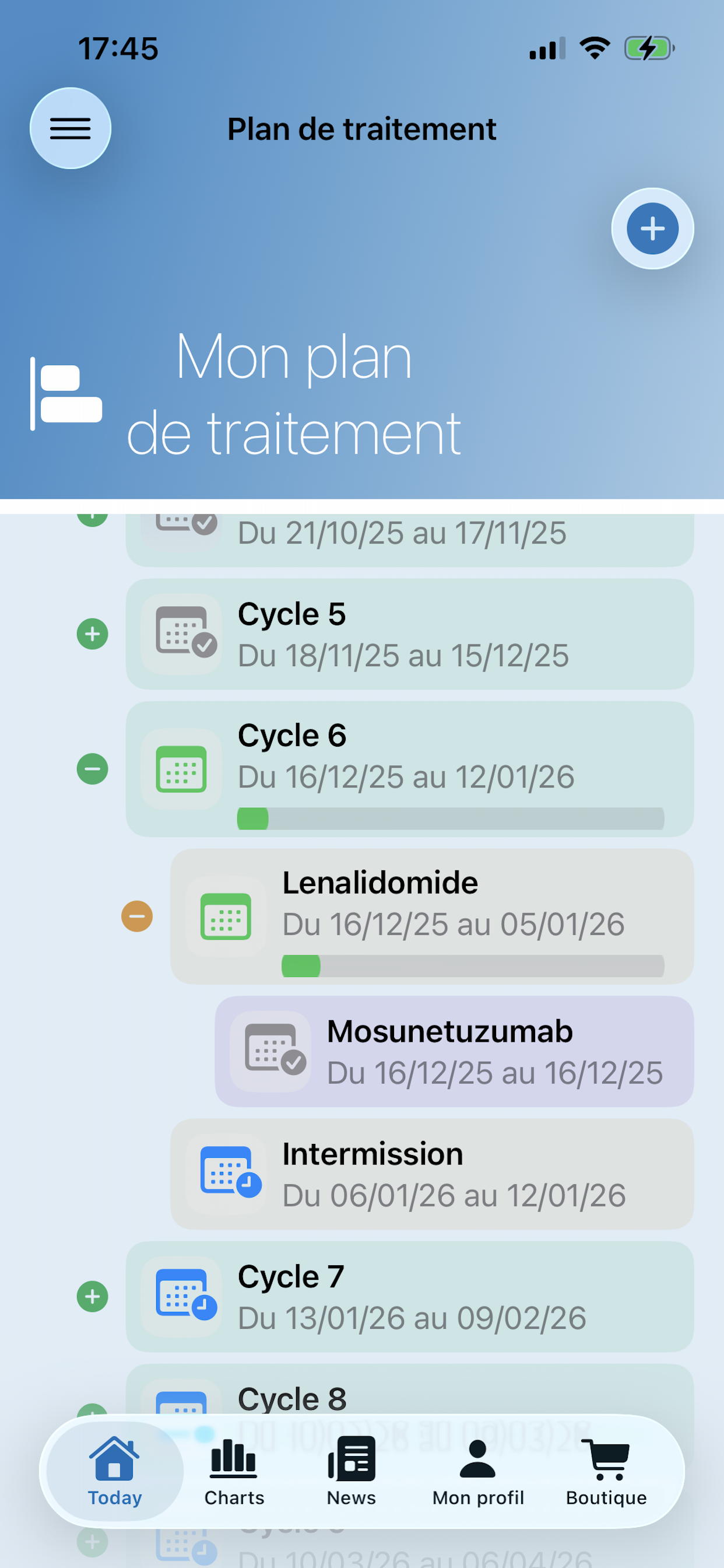This screenshot has height=1568, width=724.
Task: Tap the Cycle 5 completed calendar icon
Action: (x=181, y=633)
